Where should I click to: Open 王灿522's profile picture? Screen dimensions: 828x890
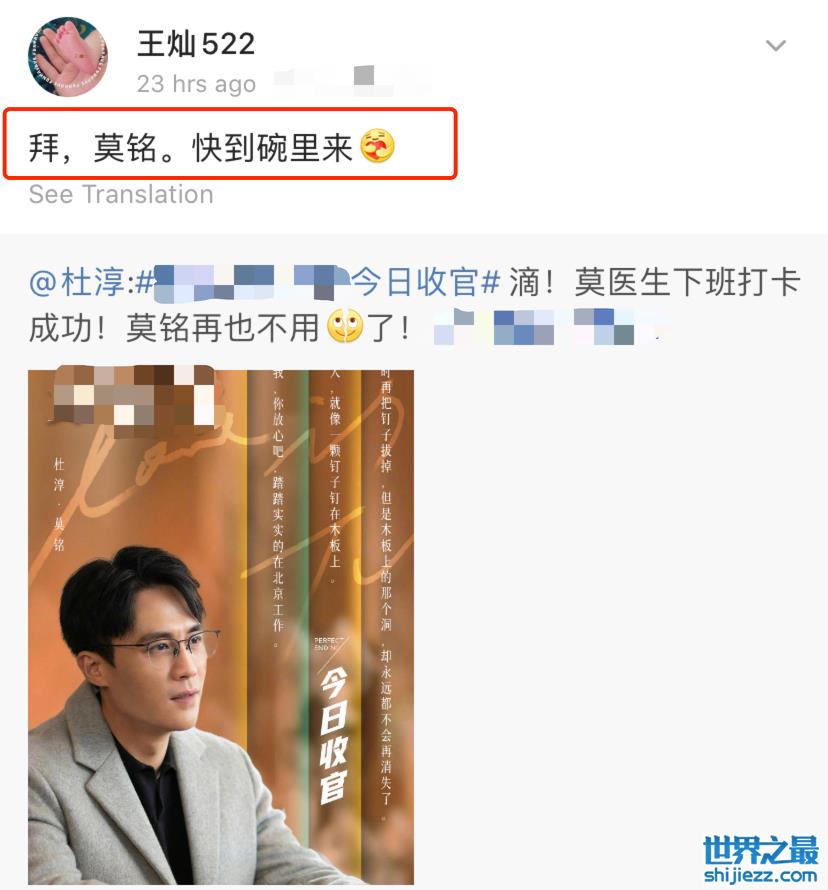click(x=67, y=57)
